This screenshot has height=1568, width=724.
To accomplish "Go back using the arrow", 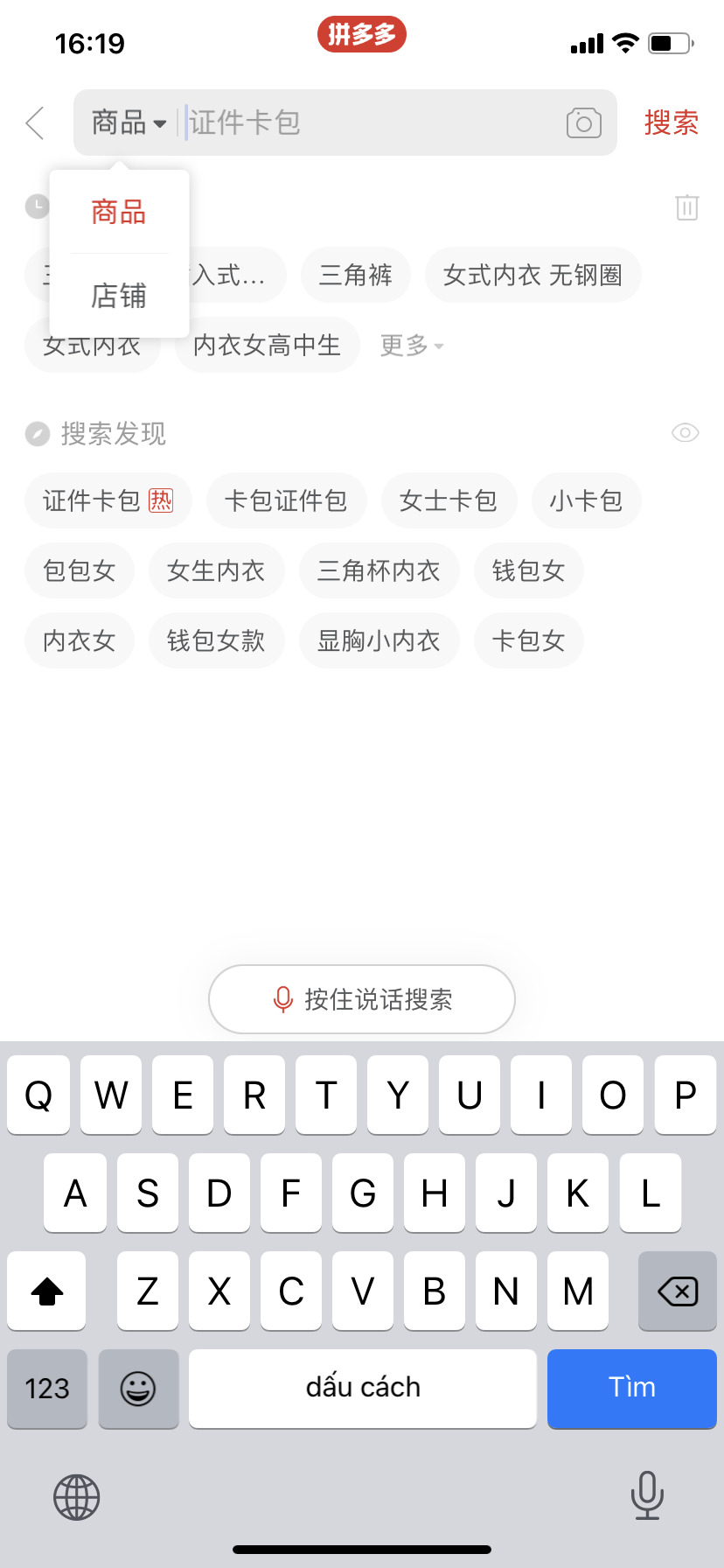I will (x=35, y=123).
